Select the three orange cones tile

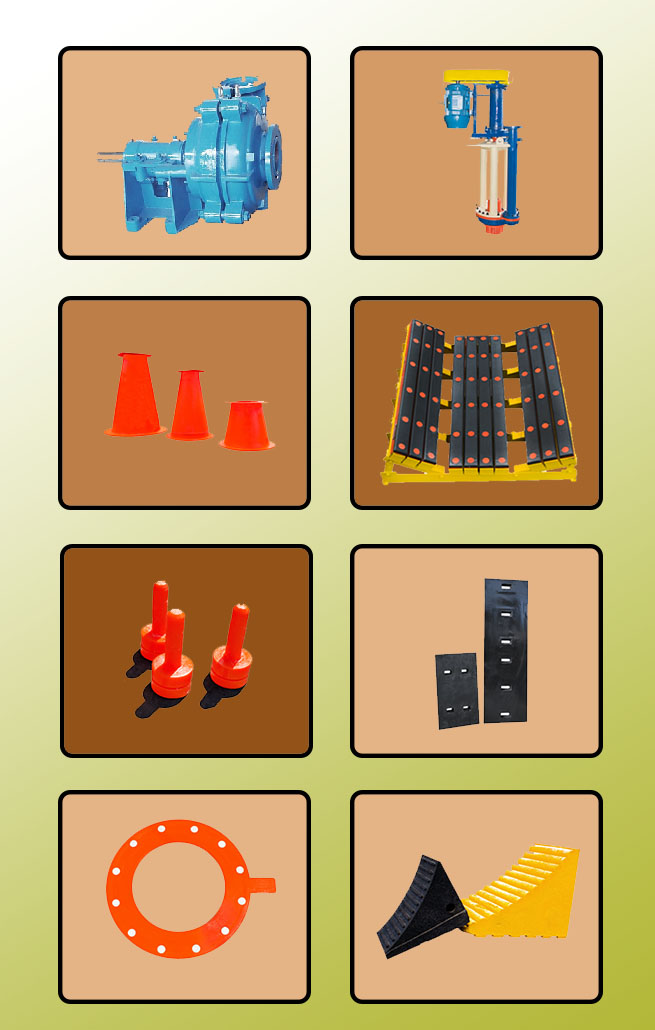pyautogui.click(x=184, y=403)
